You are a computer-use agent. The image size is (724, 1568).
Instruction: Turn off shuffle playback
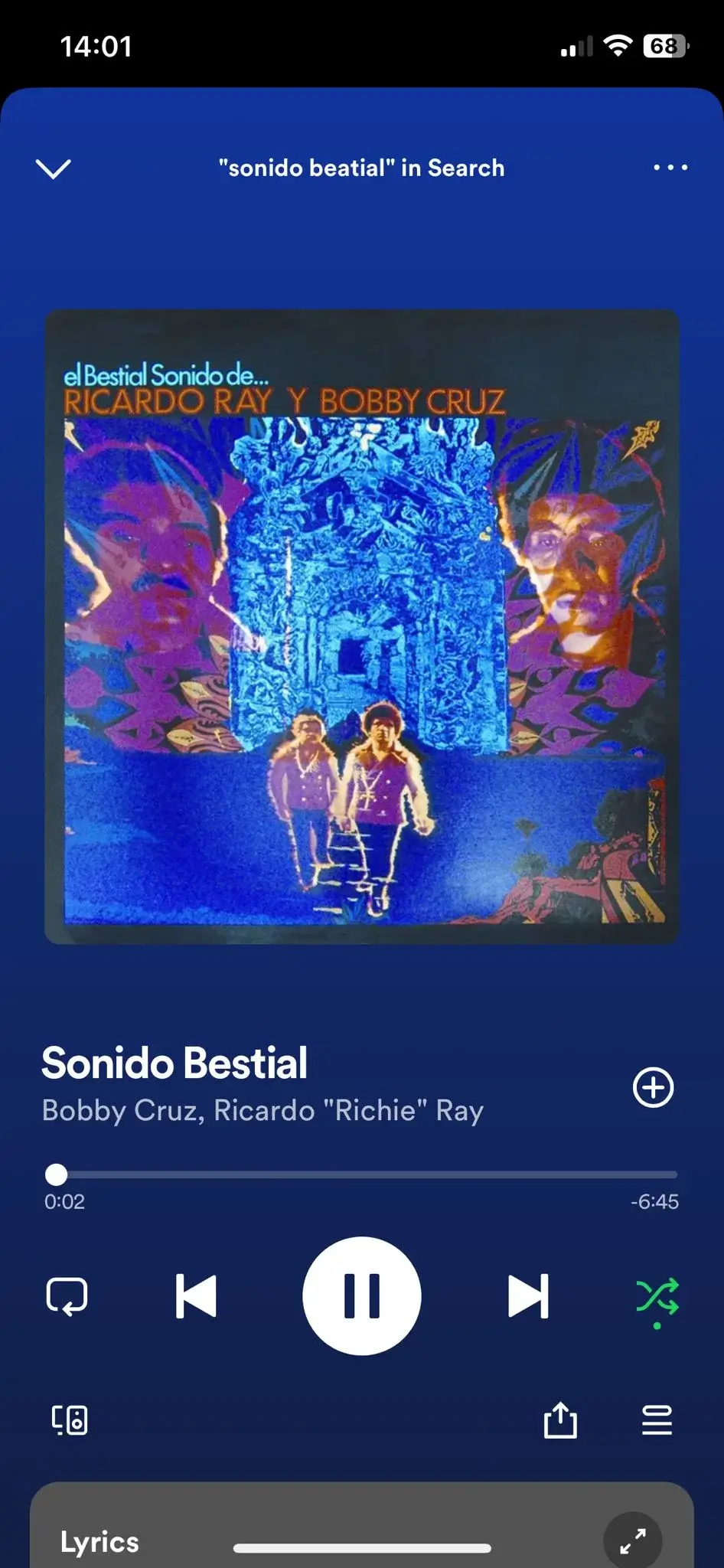click(657, 1296)
